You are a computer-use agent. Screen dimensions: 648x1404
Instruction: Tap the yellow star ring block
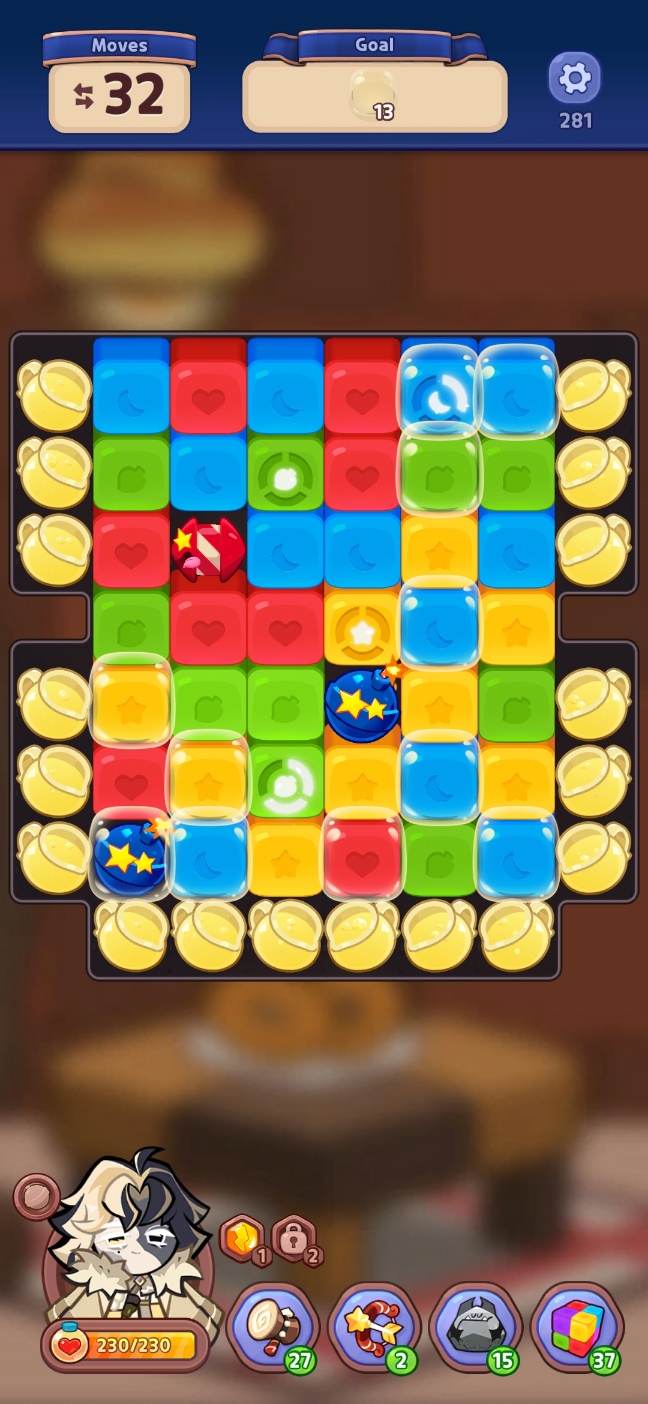(x=362, y=628)
